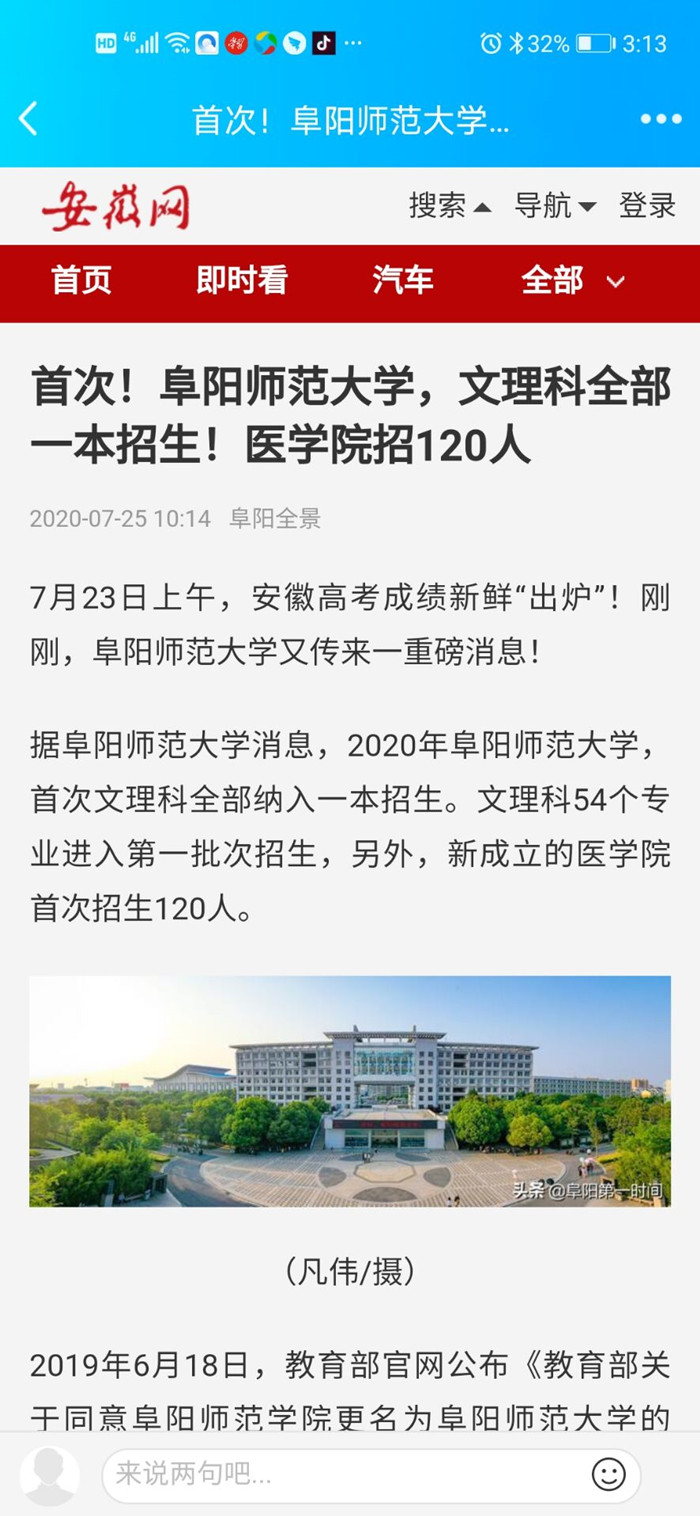View the campus photo in the article
This screenshot has width=700, height=1516.
click(350, 1091)
